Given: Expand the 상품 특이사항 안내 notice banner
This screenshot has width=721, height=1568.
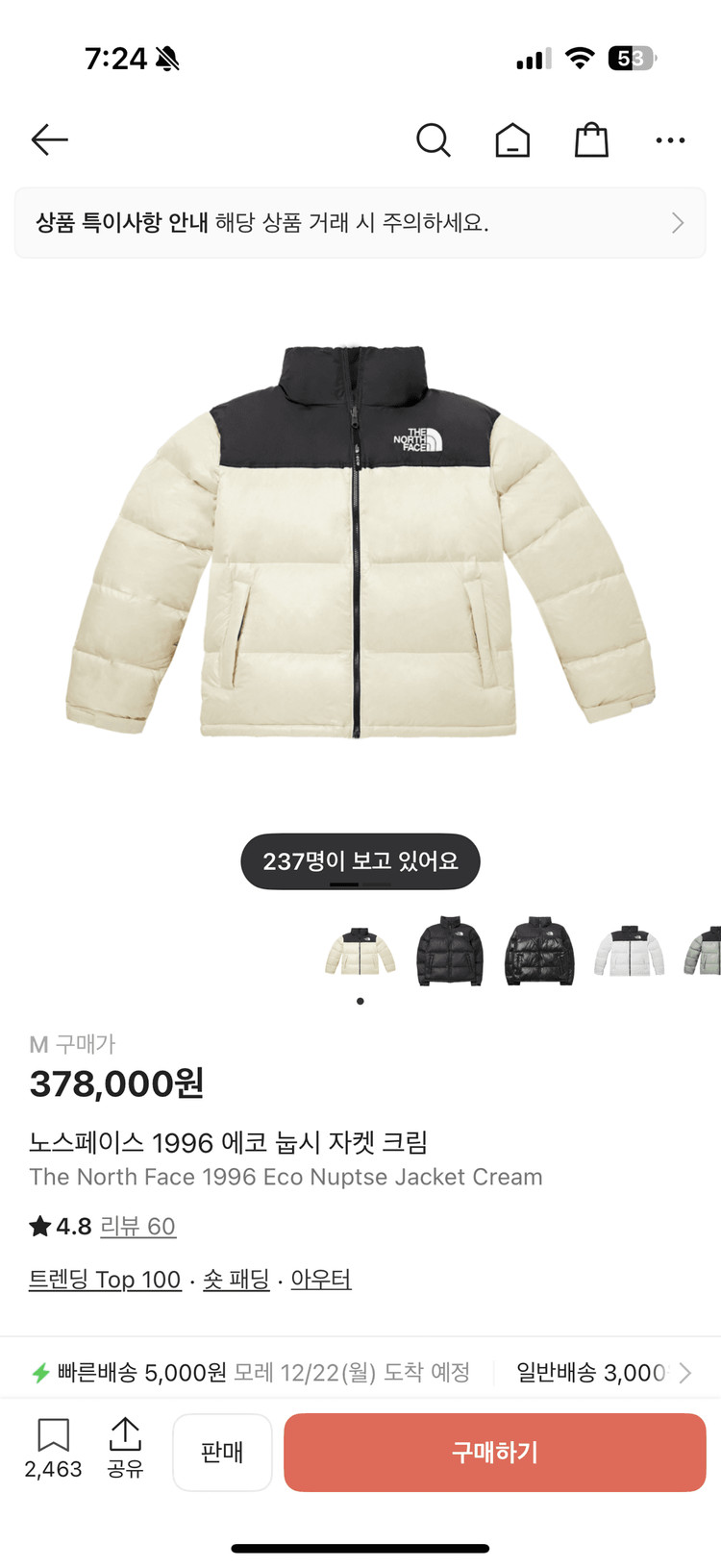Looking at the screenshot, I should coord(360,223).
